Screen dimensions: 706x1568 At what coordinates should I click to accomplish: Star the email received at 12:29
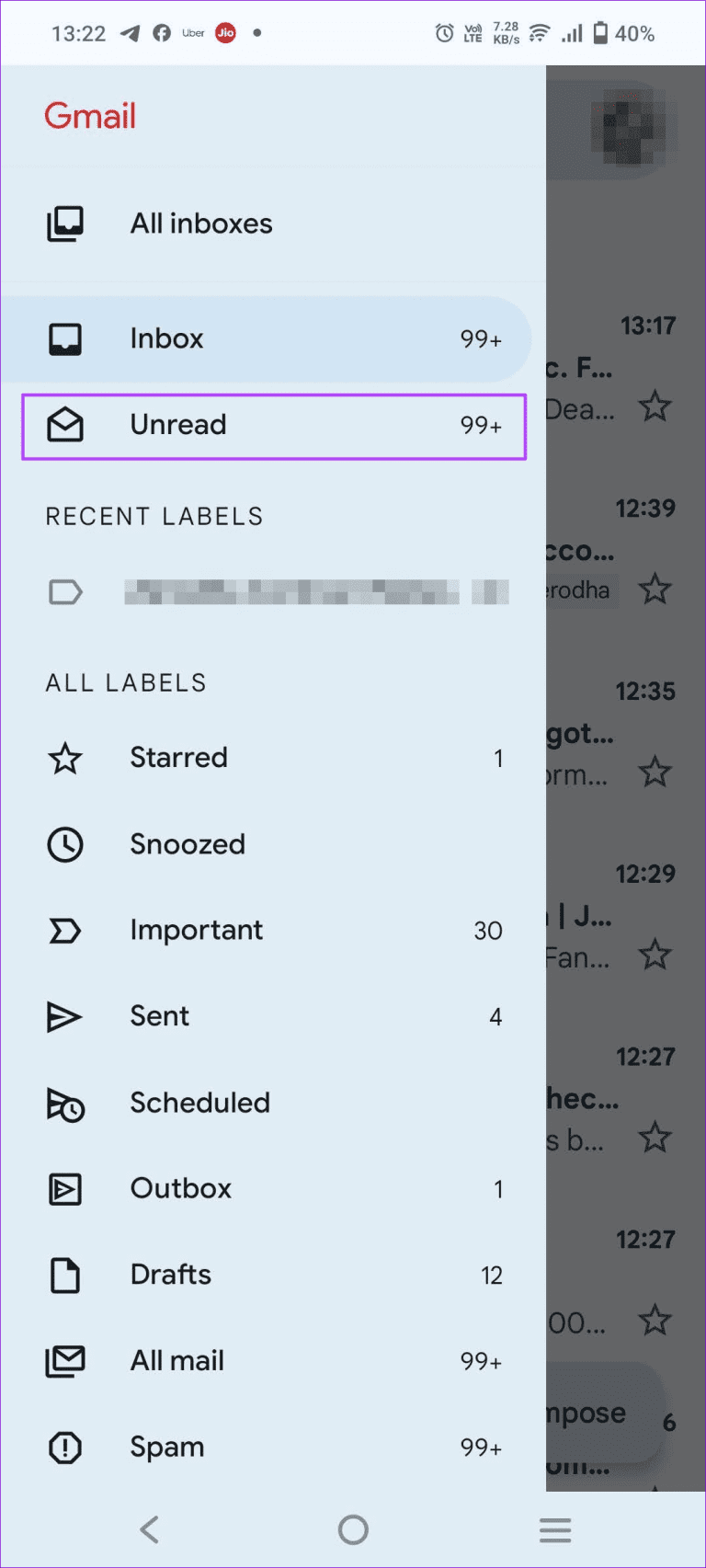pyautogui.click(x=656, y=956)
